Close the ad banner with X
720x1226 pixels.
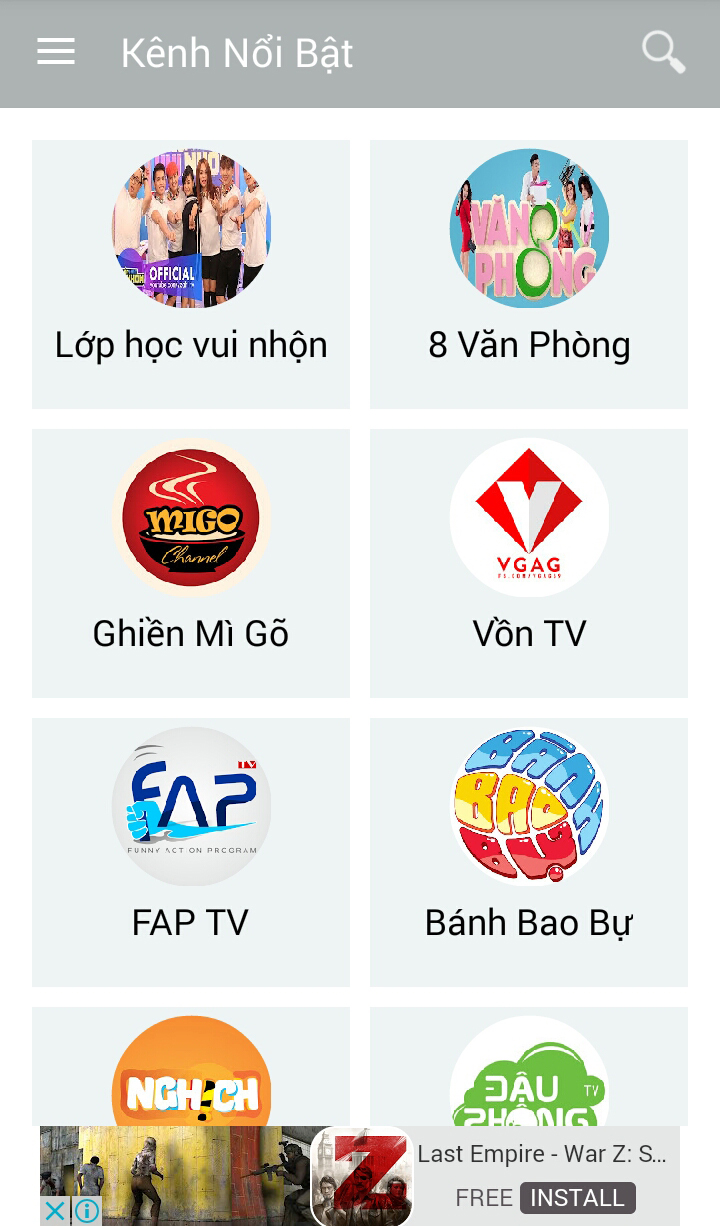55,1211
